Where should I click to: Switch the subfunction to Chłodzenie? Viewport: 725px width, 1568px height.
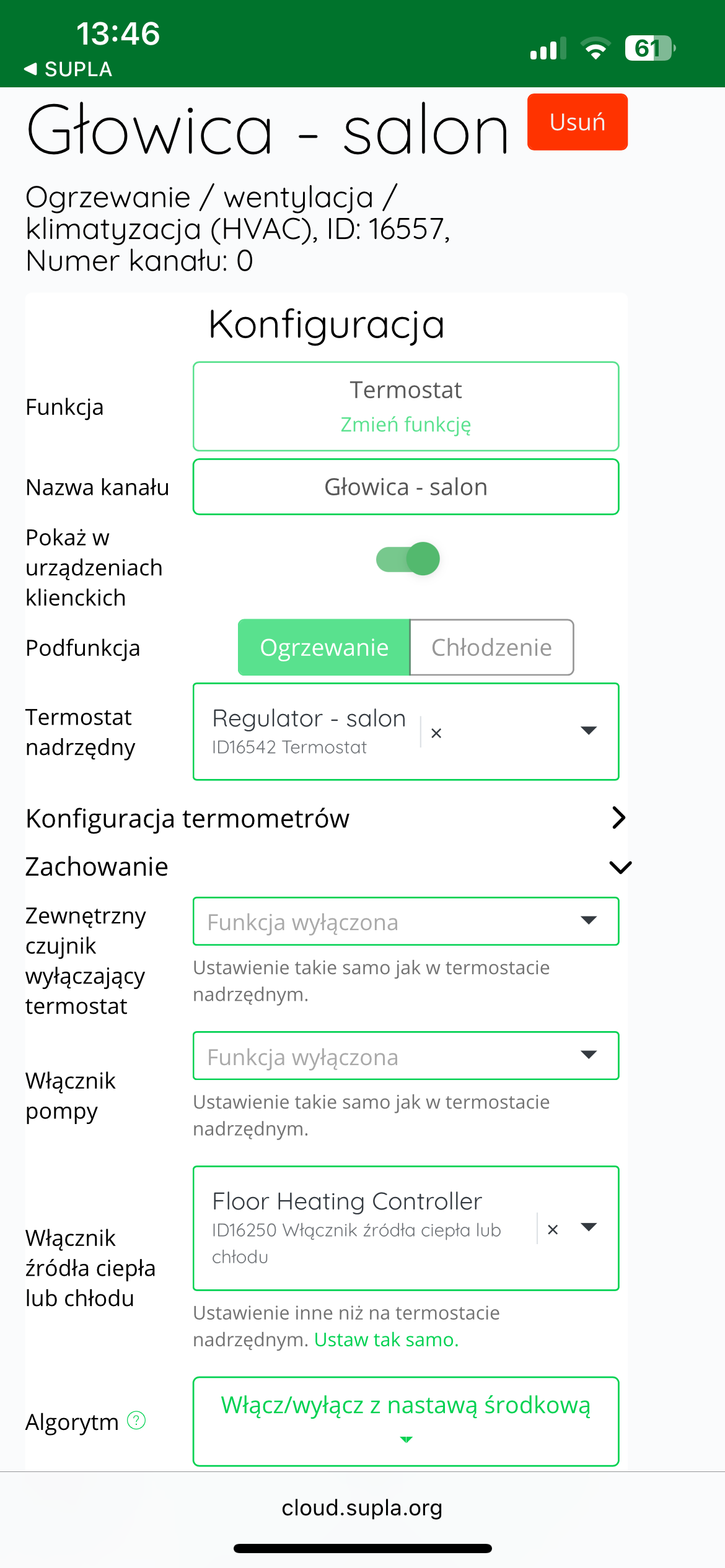tap(491, 647)
